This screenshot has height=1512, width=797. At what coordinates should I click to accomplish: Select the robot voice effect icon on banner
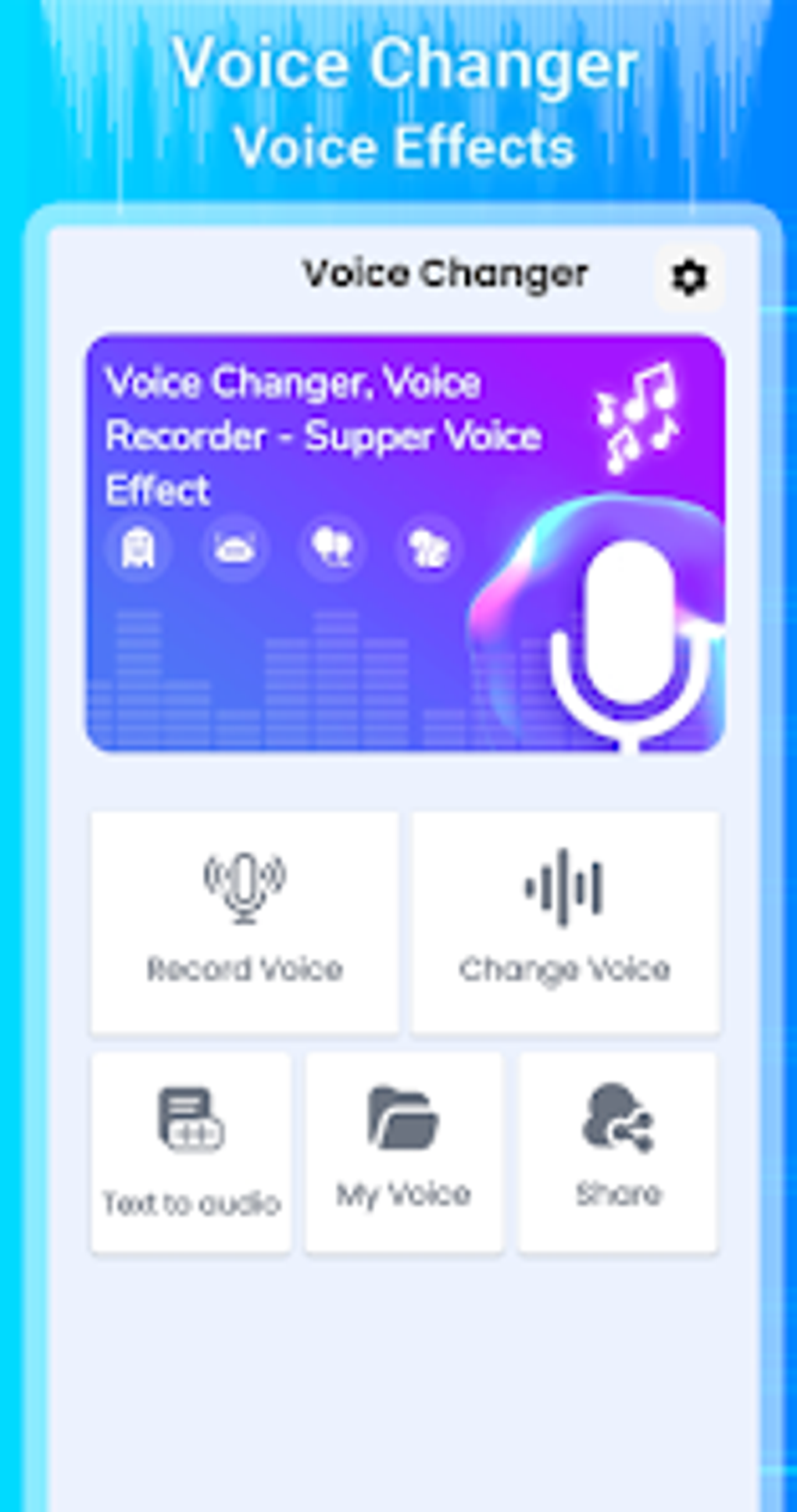(x=235, y=549)
